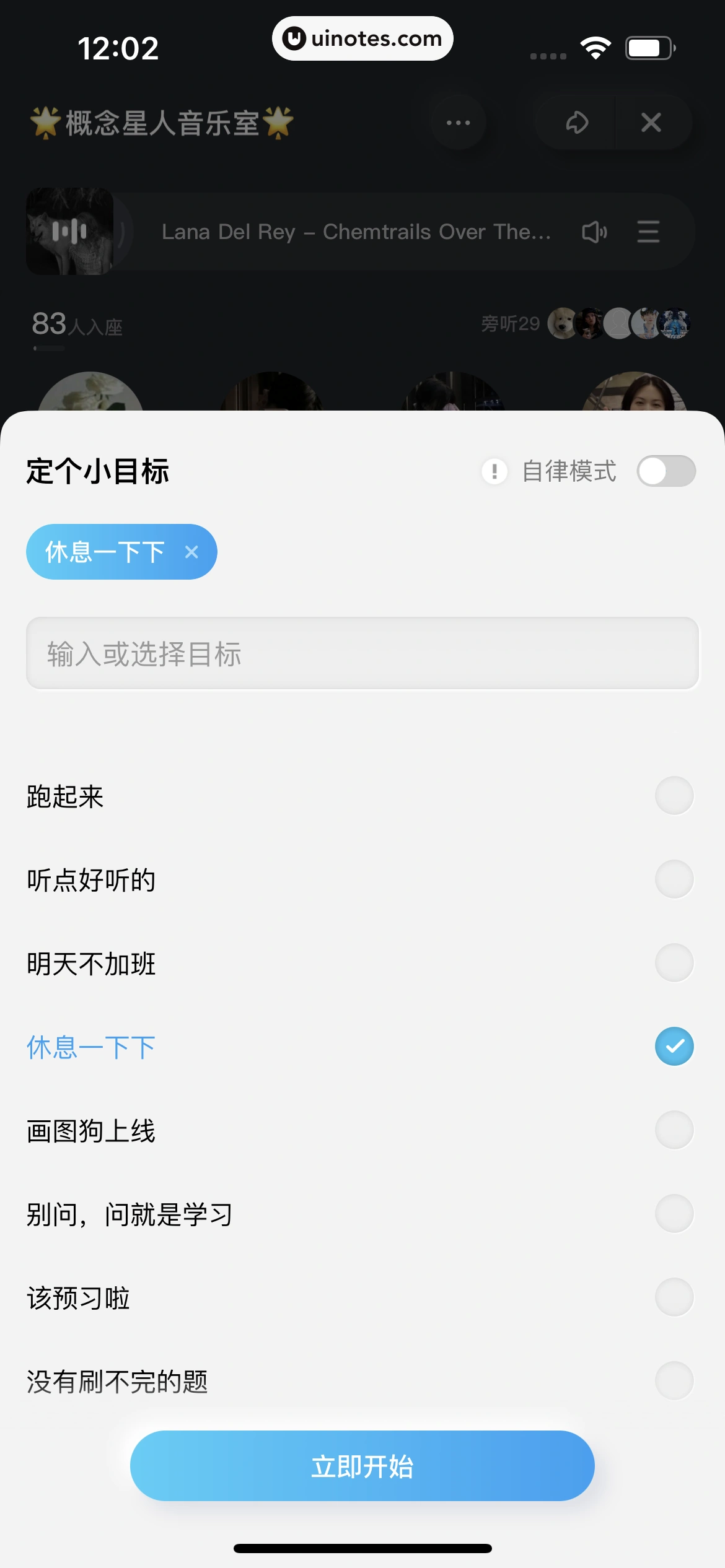Uncheck the selected 休息一下下 goal

(674, 1047)
